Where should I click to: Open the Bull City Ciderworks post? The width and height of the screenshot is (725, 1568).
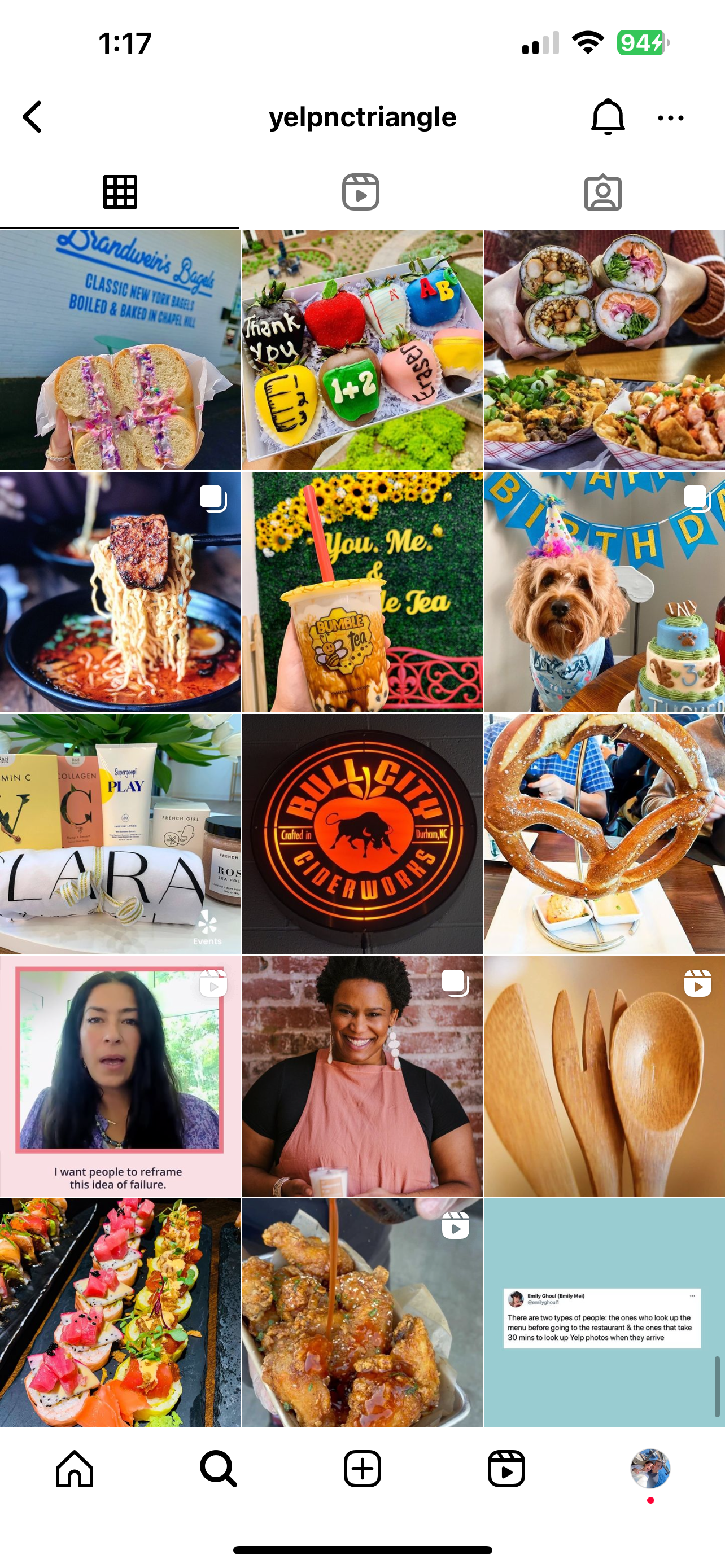[362, 834]
